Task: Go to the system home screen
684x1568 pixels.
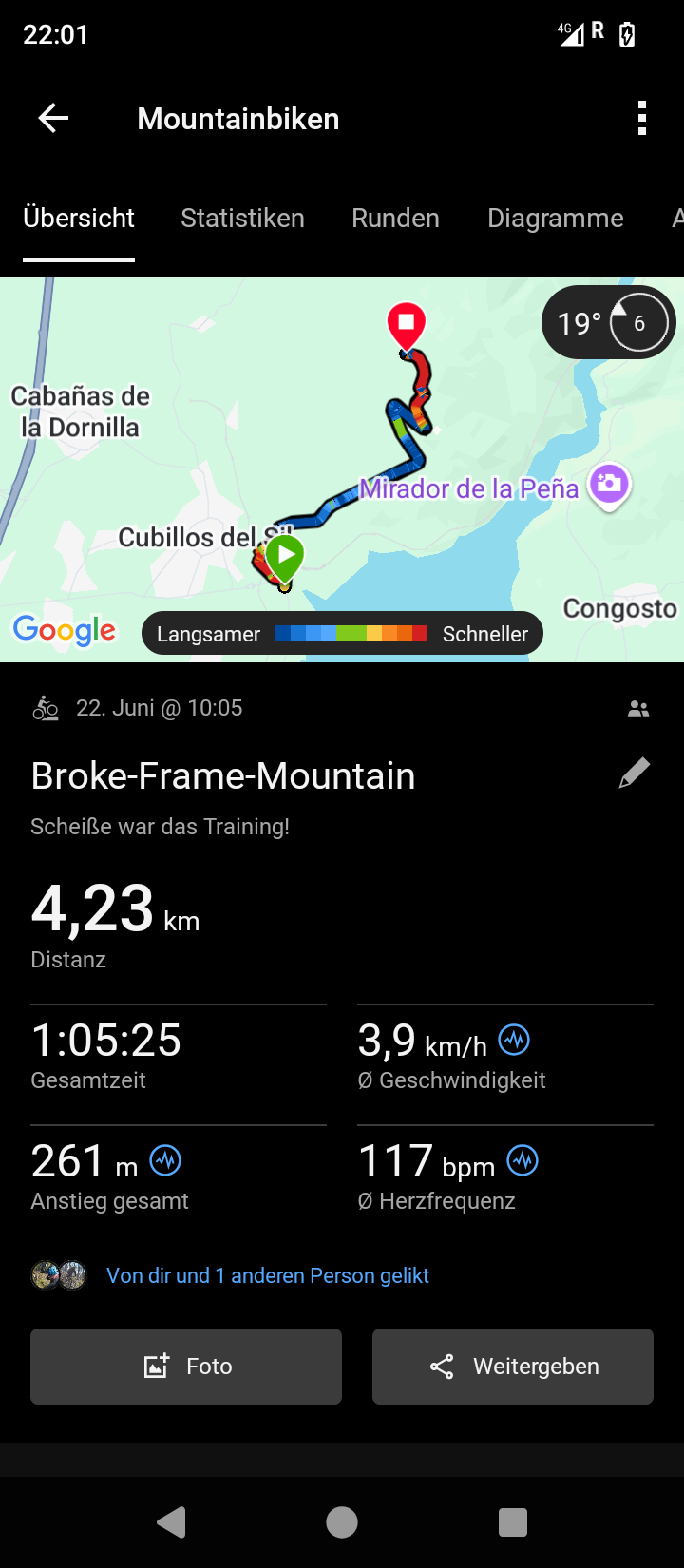Action: tap(342, 1522)
